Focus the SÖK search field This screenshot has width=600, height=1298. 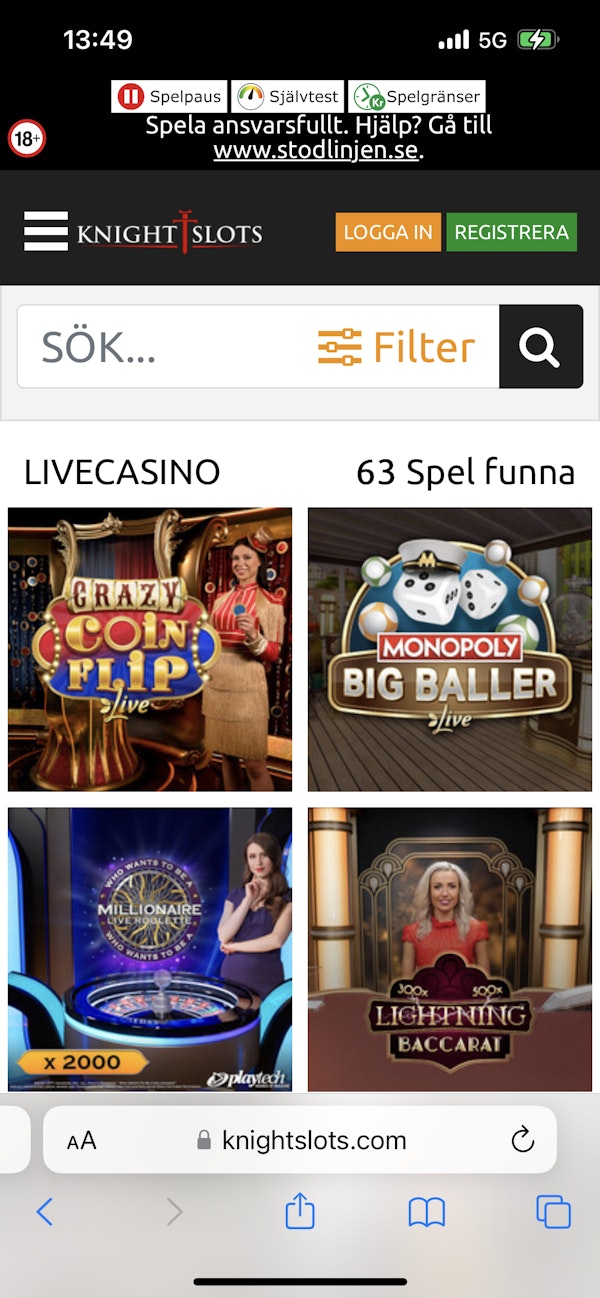(160, 347)
